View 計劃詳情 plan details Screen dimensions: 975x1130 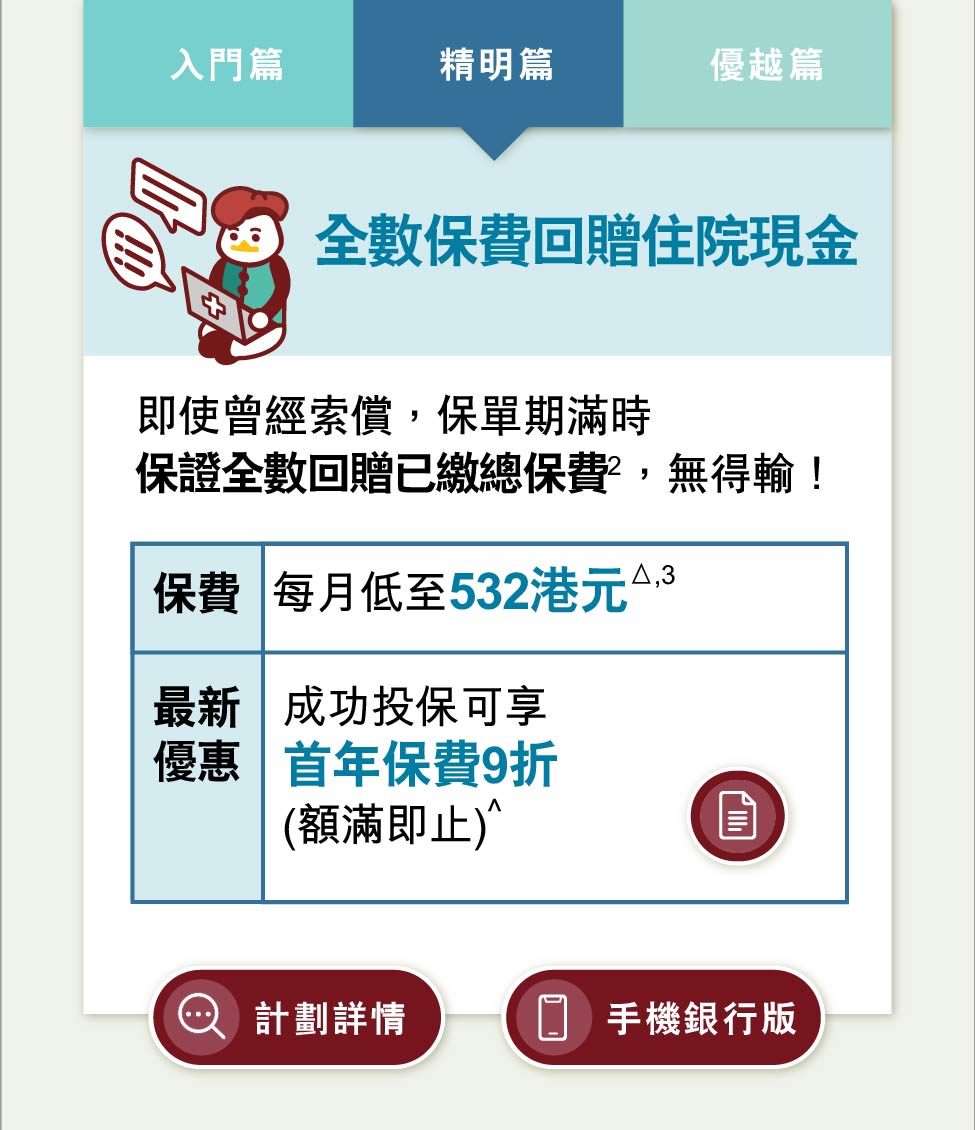tap(296, 1018)
